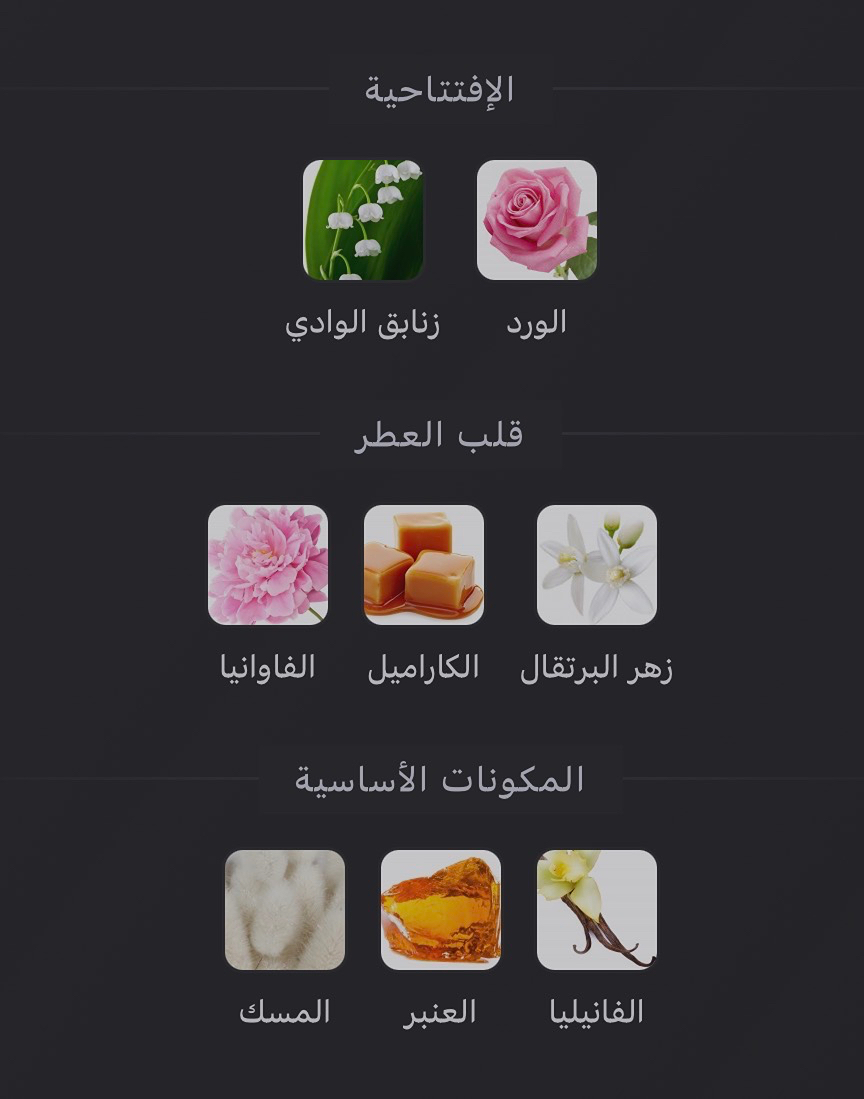Open the rose (الورد) note tile
864x1099 pixels.
coord(537,220)
